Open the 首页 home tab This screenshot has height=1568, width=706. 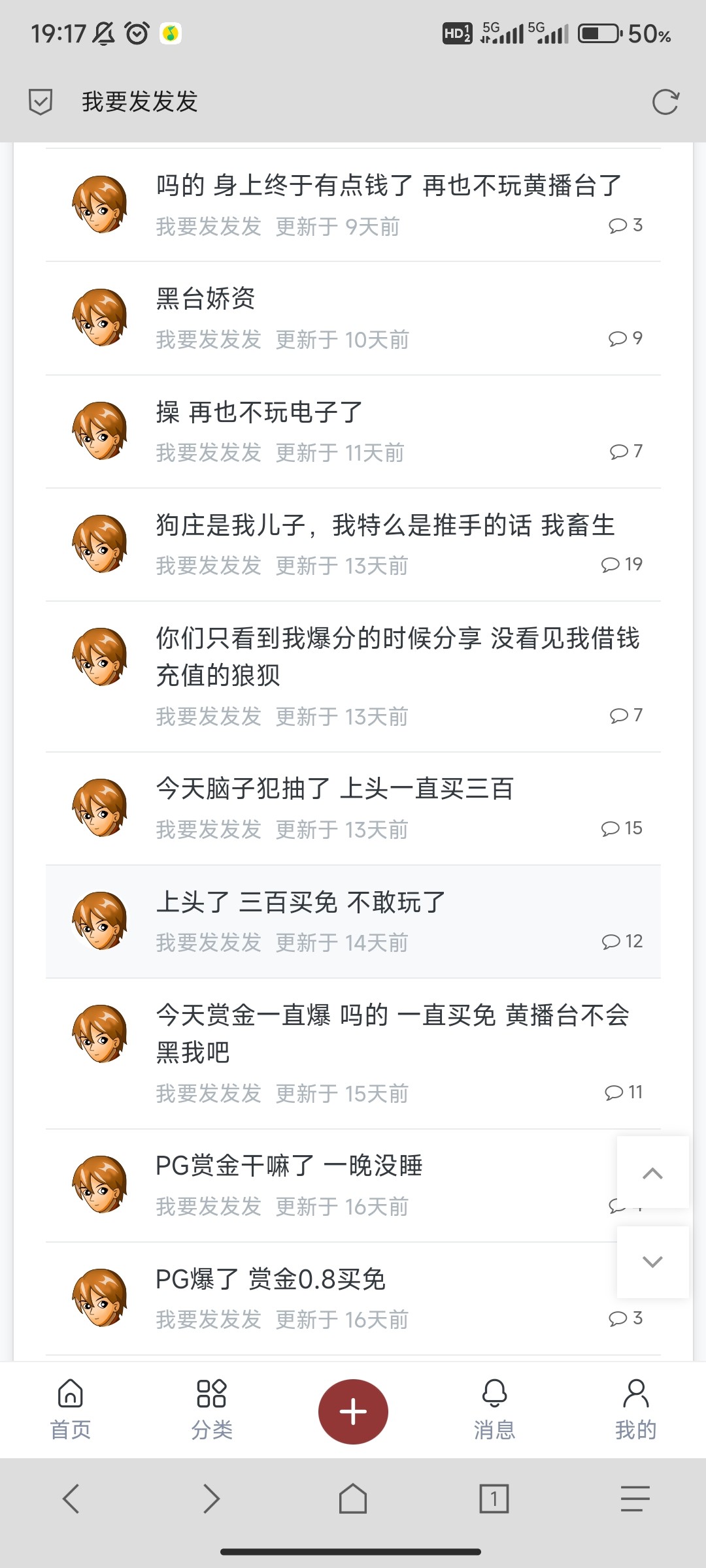71,1411
